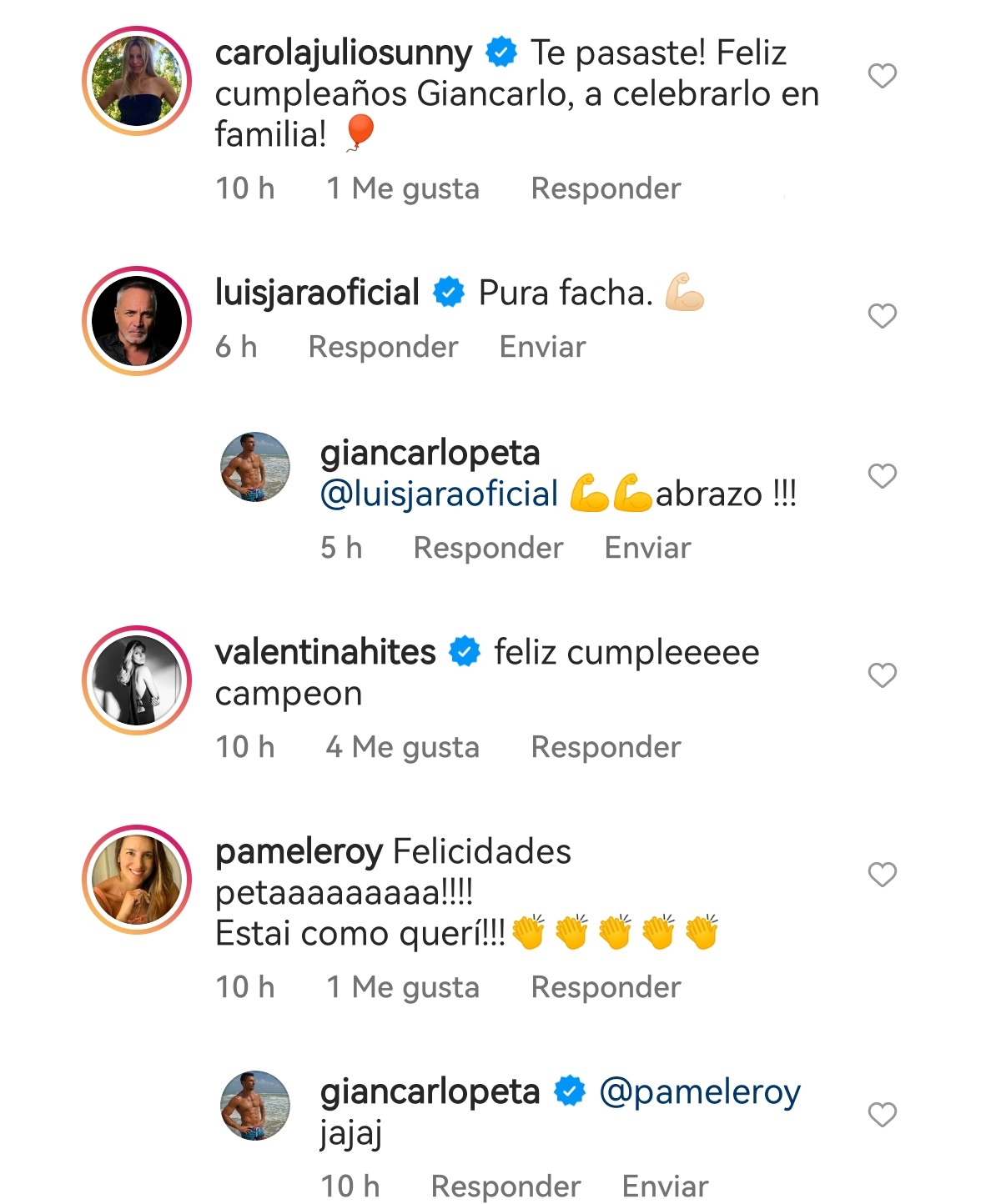Image resolution: width=1001 pixels, height=1204 pixels.
Task: Click the blue checkmark beside luisjaraoficial
Action: tap(447, 293)
